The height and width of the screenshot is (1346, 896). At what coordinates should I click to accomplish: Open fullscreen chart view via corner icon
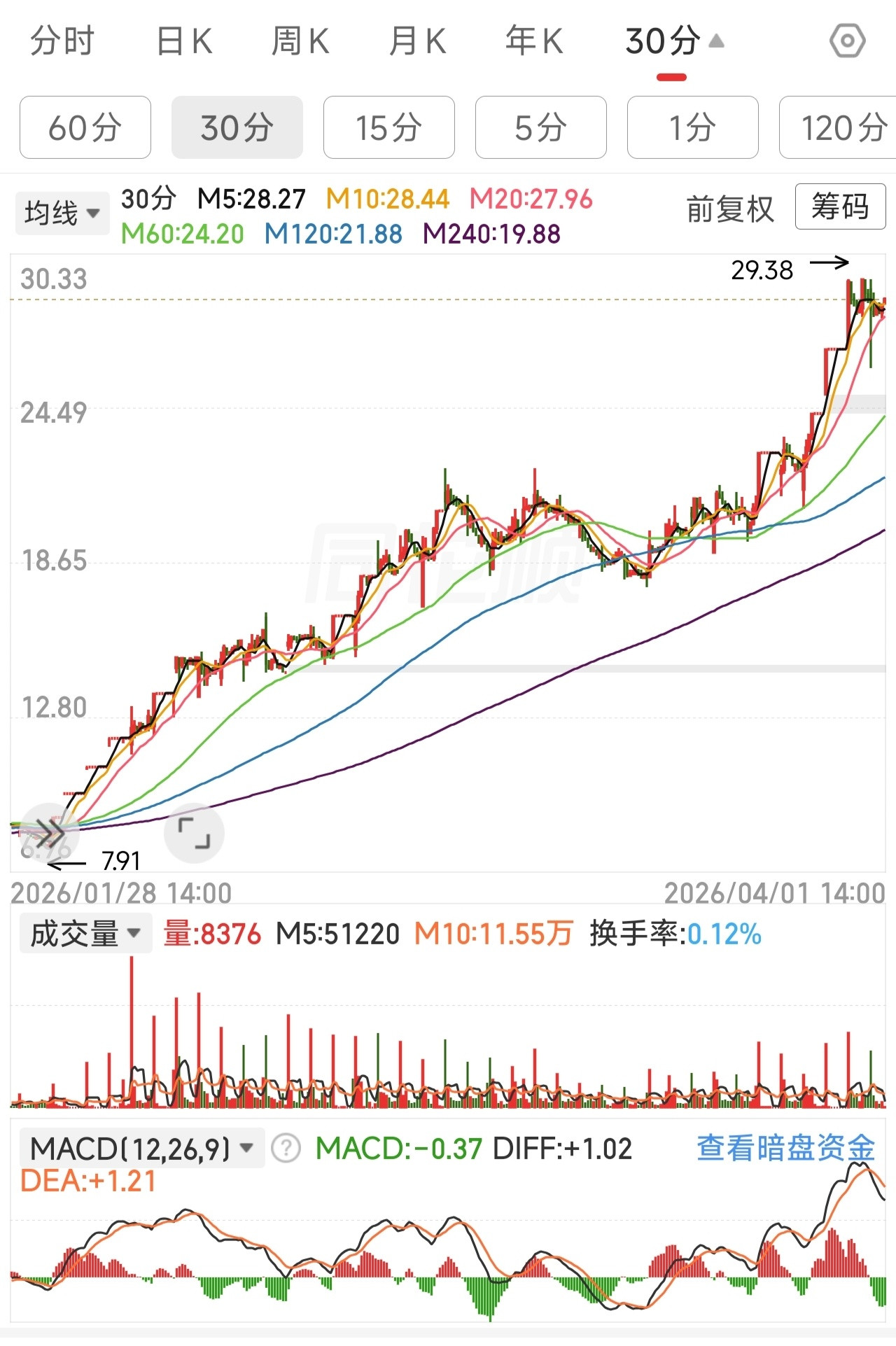(194, 832)
